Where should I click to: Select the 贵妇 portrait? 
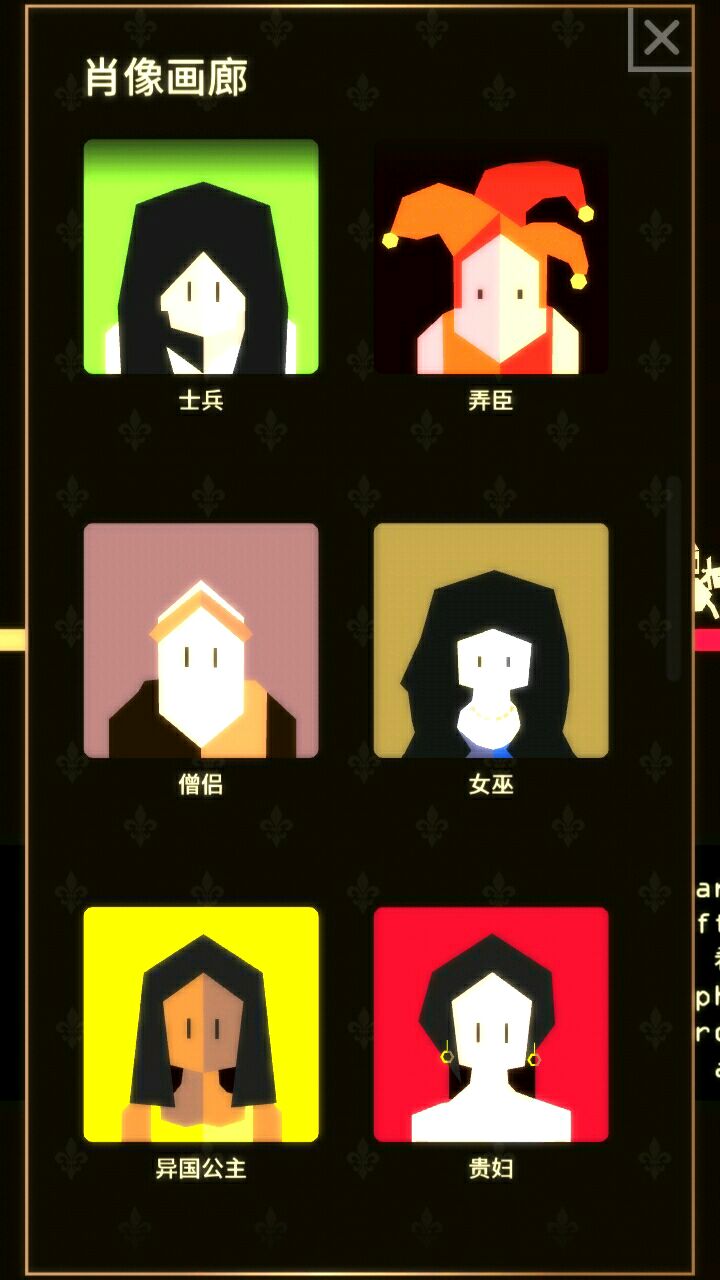click(491, 1024)
